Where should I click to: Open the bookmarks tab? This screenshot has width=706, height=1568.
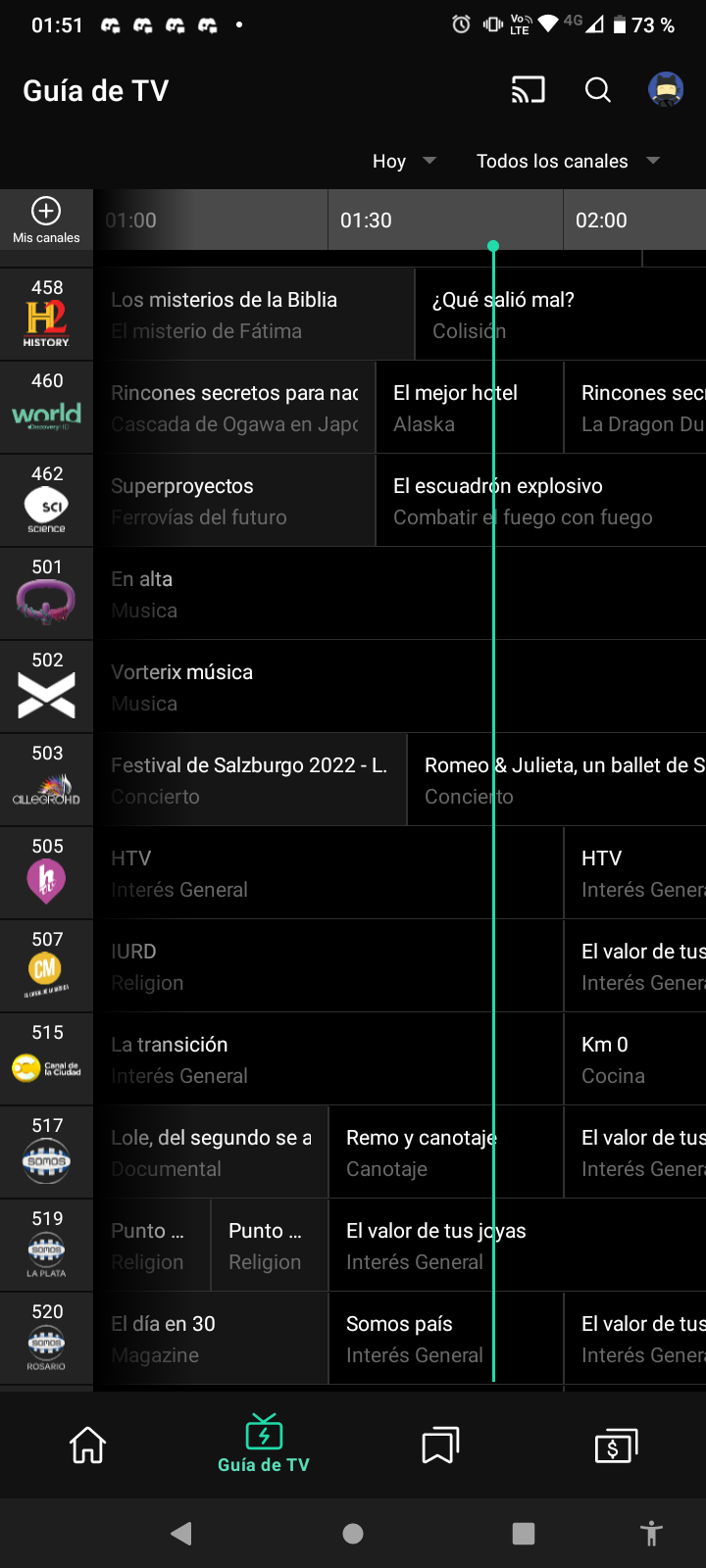pos(440,1445)
